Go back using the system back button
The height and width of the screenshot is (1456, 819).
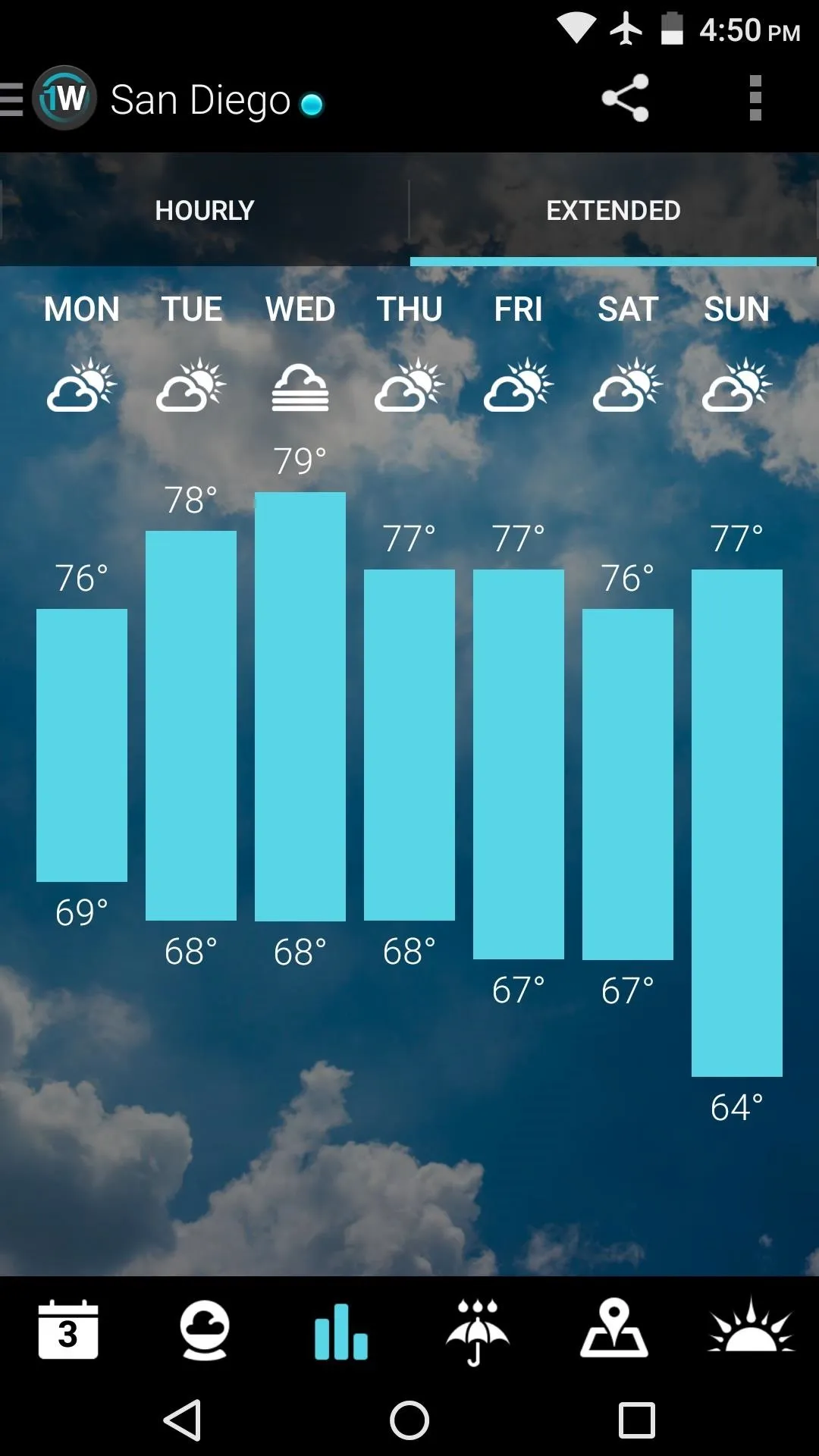[183, 1420]
